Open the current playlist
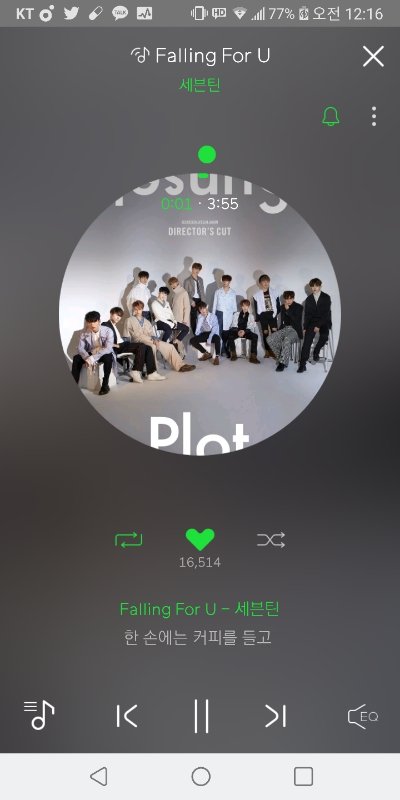400x800 pixels. 39,715
